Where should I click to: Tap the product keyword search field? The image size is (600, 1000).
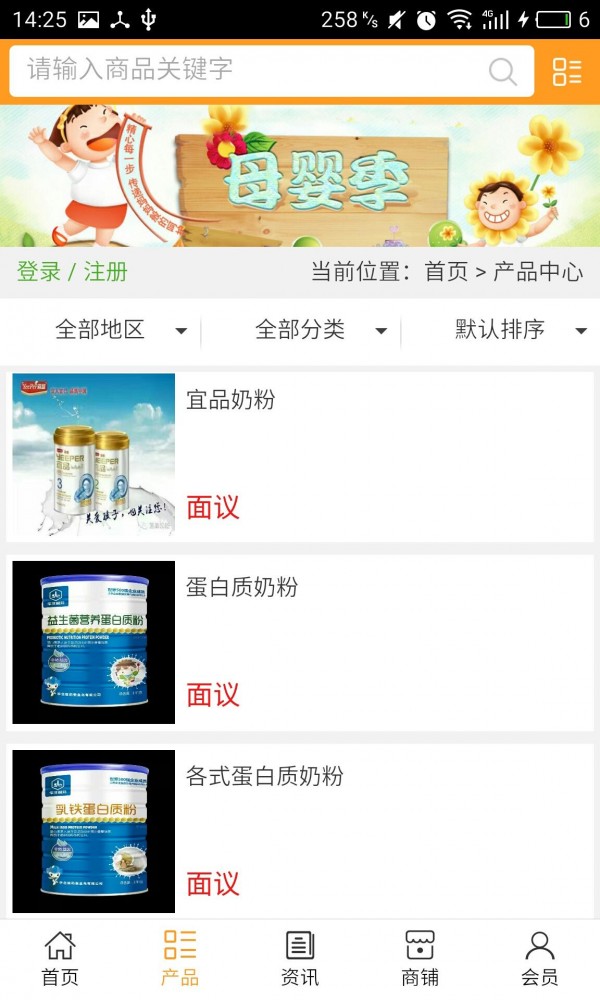coord(250,70)
